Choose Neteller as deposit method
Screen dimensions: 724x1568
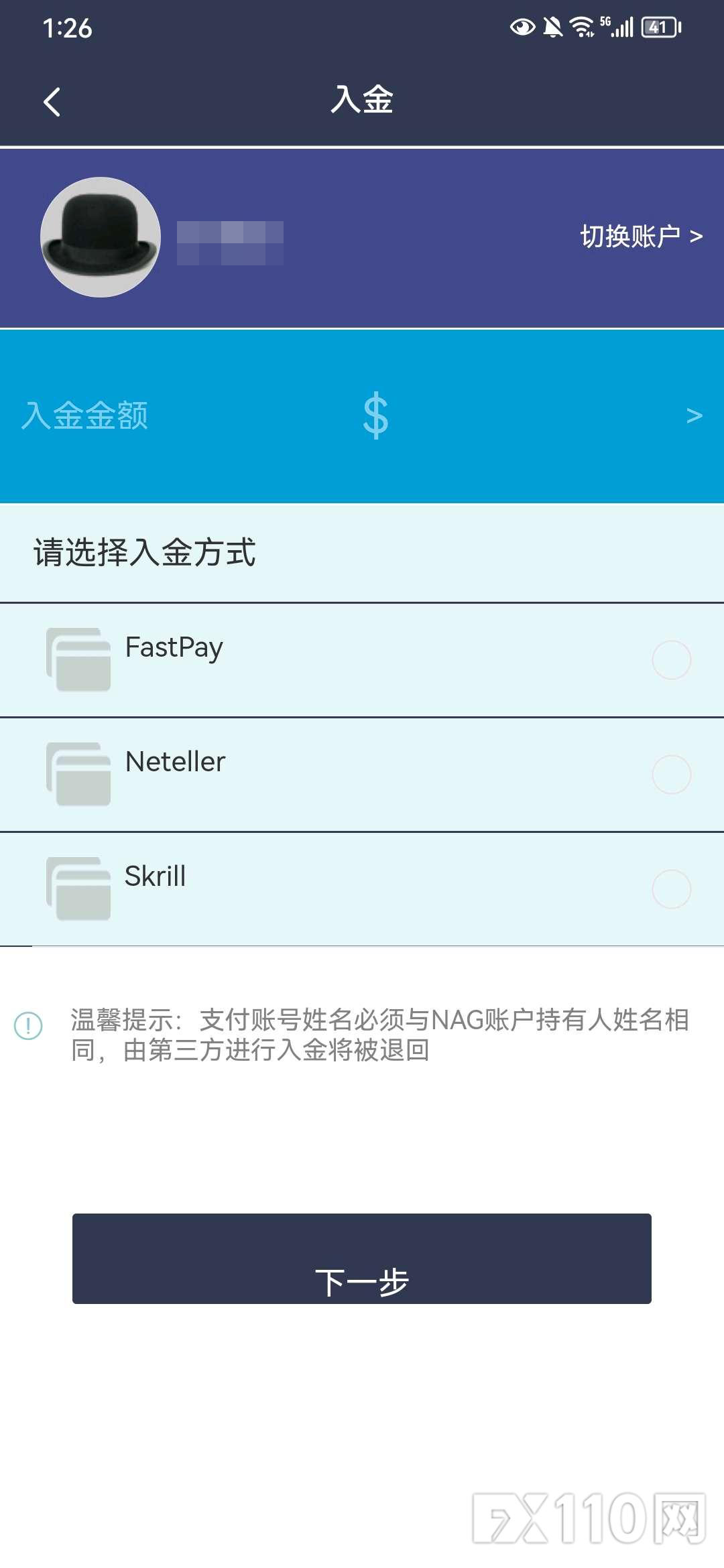tap(671, 775)
